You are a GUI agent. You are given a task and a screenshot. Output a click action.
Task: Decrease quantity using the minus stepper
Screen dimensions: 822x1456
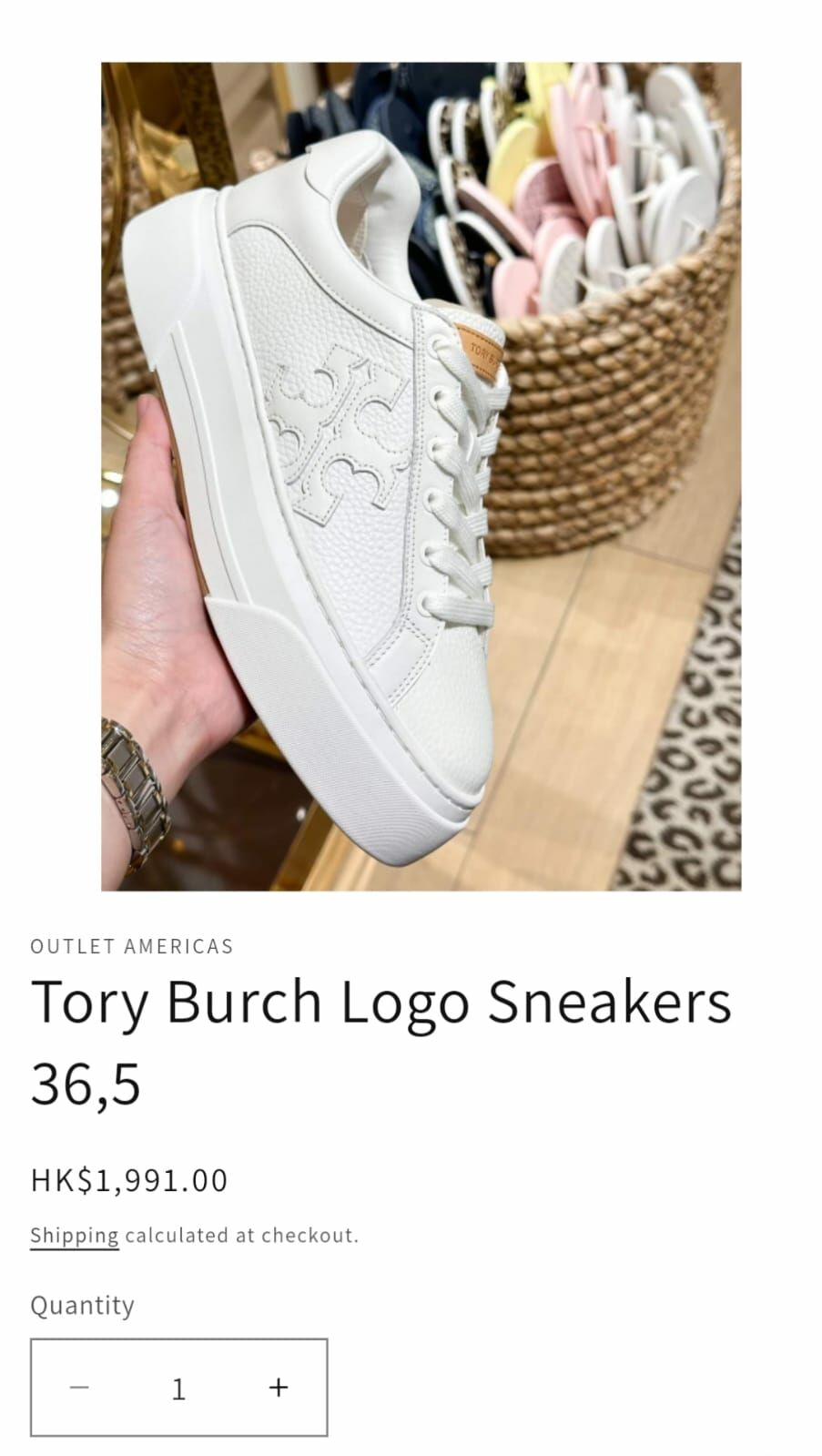pos(81,1388)
